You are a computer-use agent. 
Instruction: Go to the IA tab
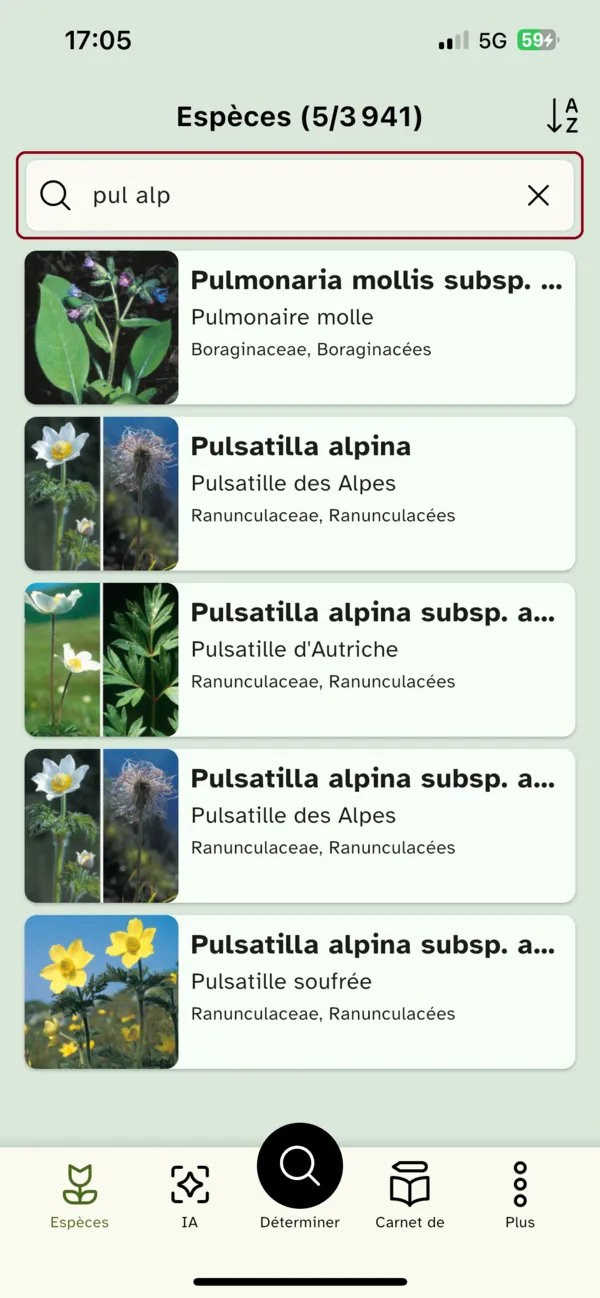point(190,1195)
